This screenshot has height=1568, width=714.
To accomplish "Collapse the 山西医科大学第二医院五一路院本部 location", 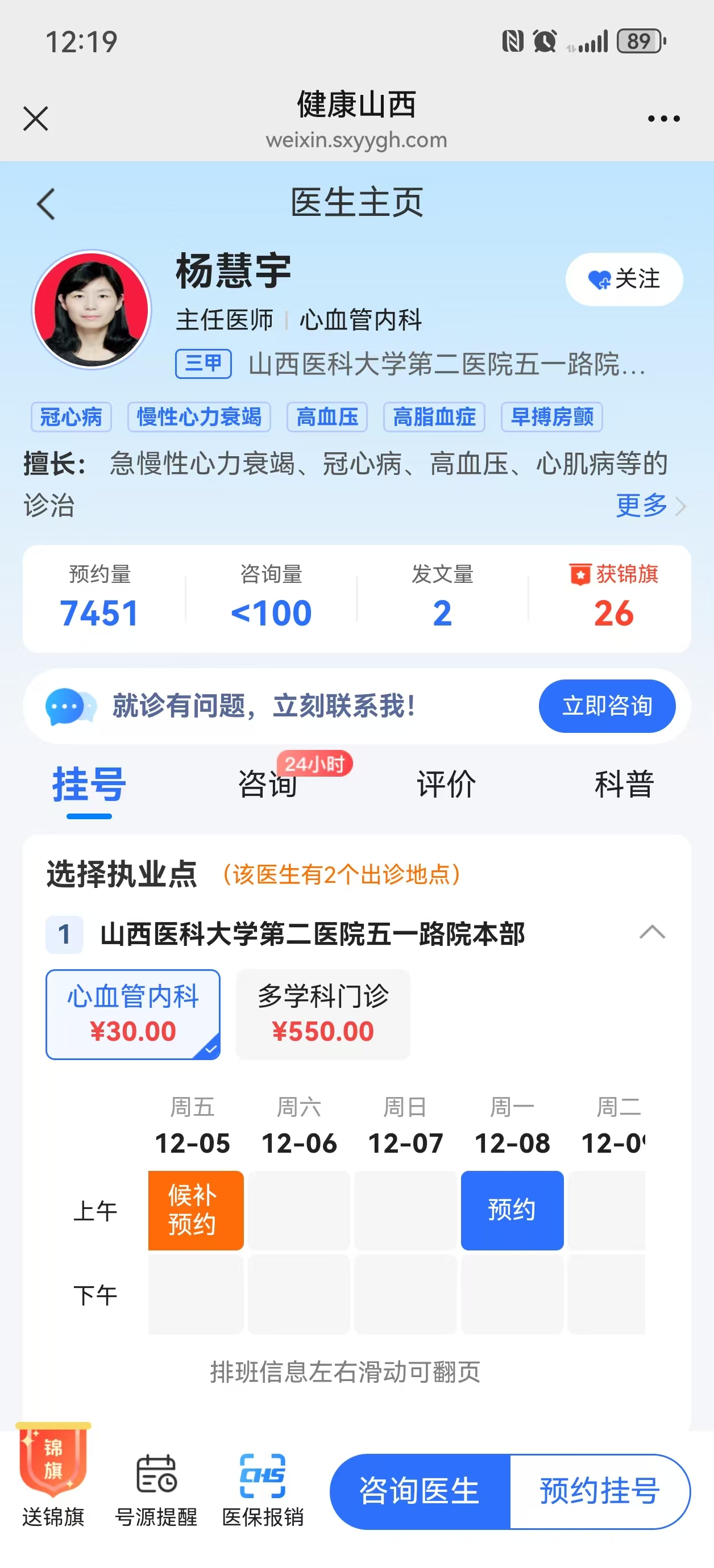I will pos(652,932).
